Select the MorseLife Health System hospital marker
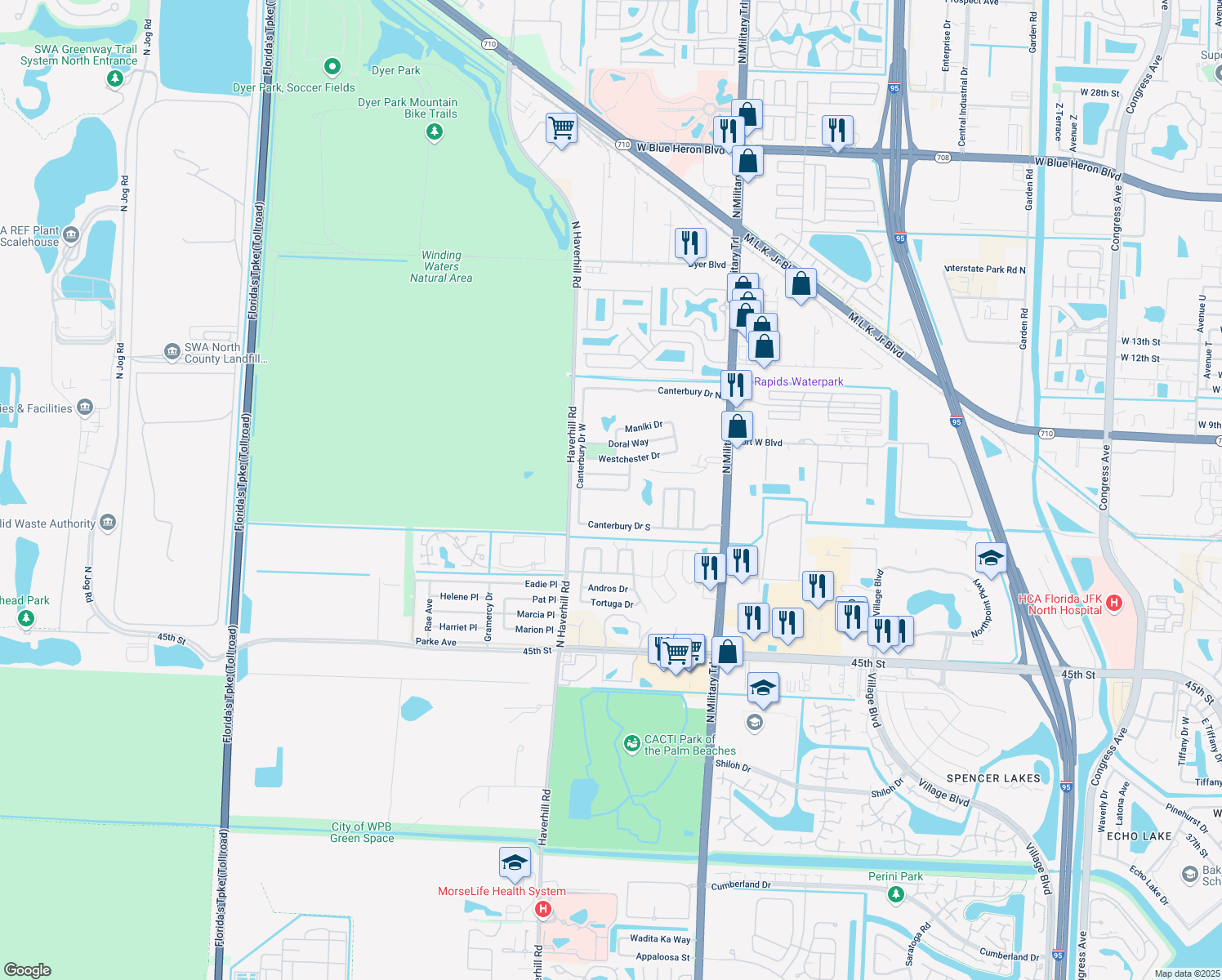The width and height of the screenshot is (1222, 980). 542,909
